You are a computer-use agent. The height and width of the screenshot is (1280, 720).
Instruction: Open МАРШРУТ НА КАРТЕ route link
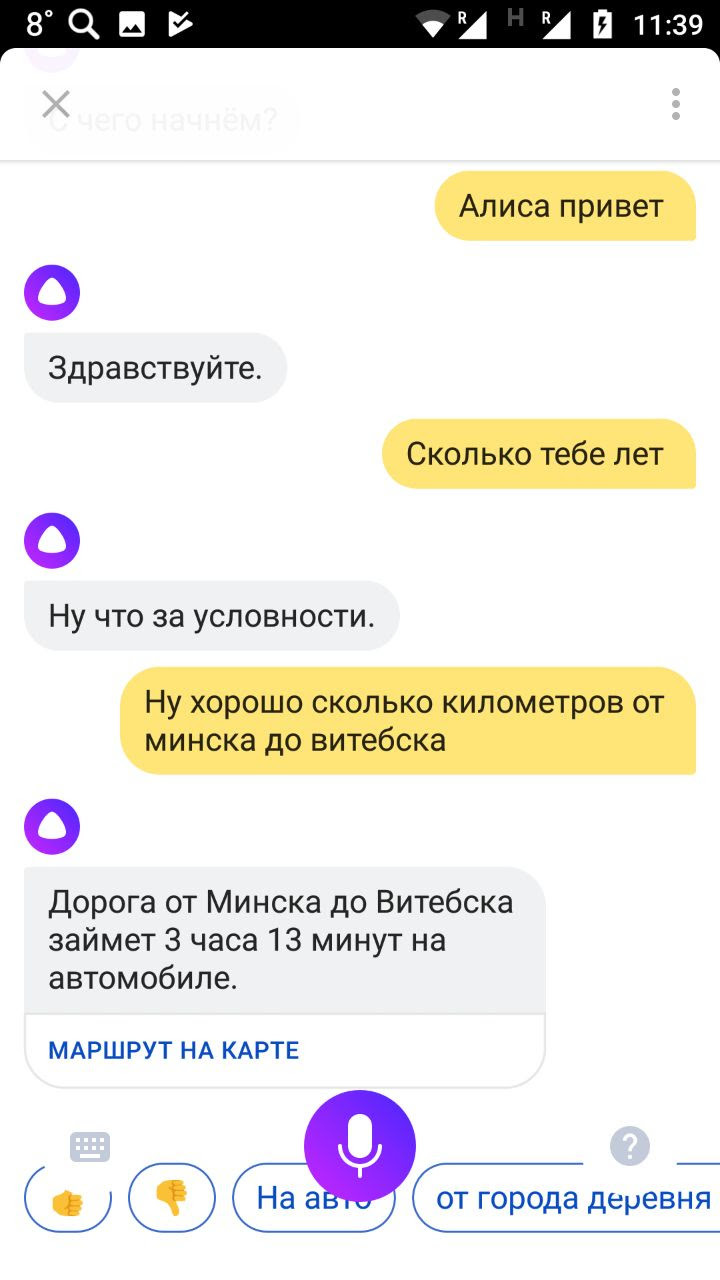click(x=174, y=1050)
